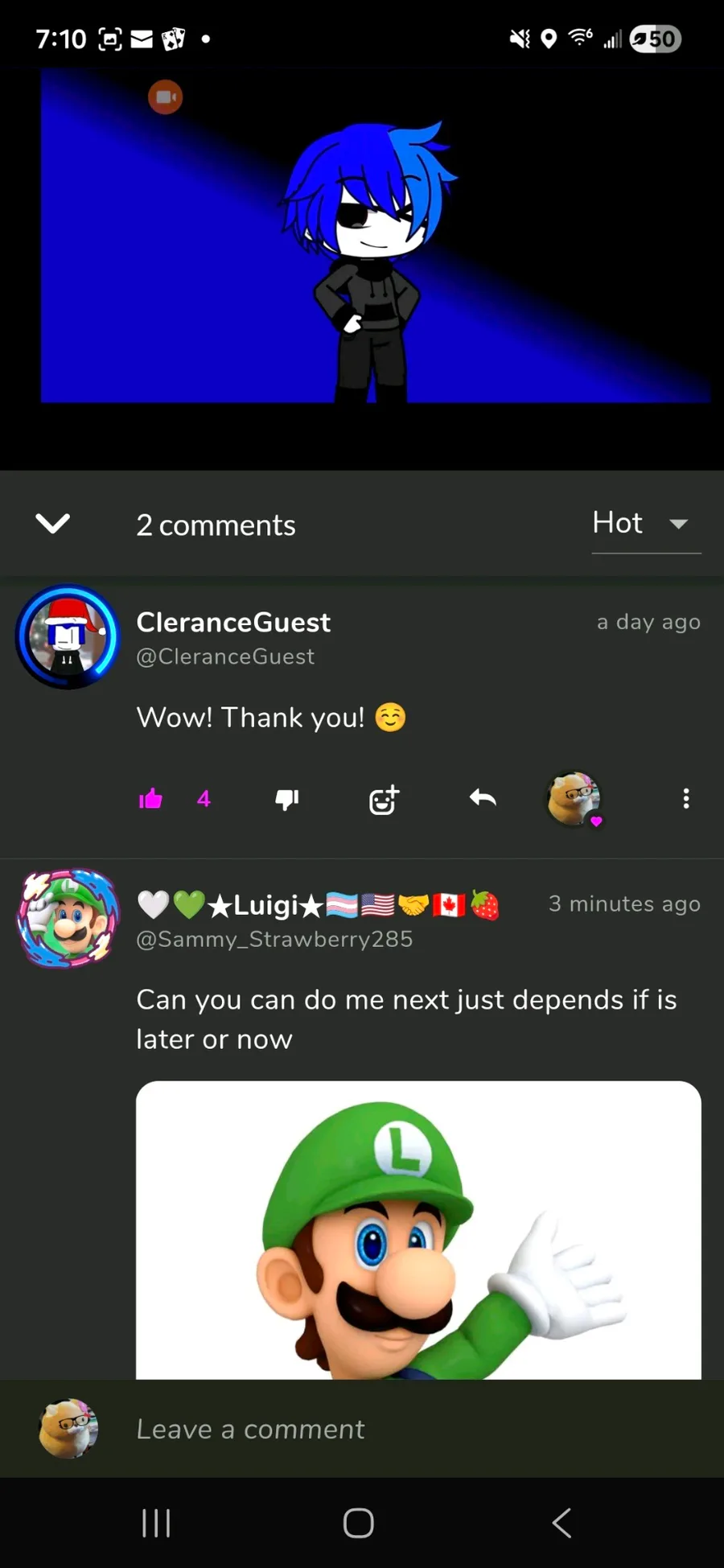Screen dimensions: 724x1568
Task: Like CleranceGuest's comment
Action: pos(151,799)
